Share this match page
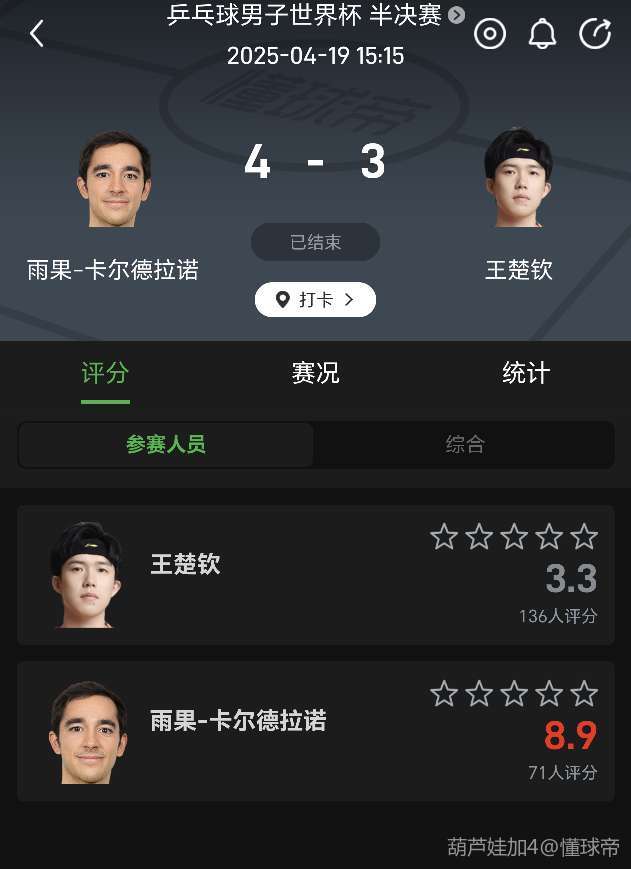Screen dimensions: 631x869 pyautogui.click(x=595, y=34)
